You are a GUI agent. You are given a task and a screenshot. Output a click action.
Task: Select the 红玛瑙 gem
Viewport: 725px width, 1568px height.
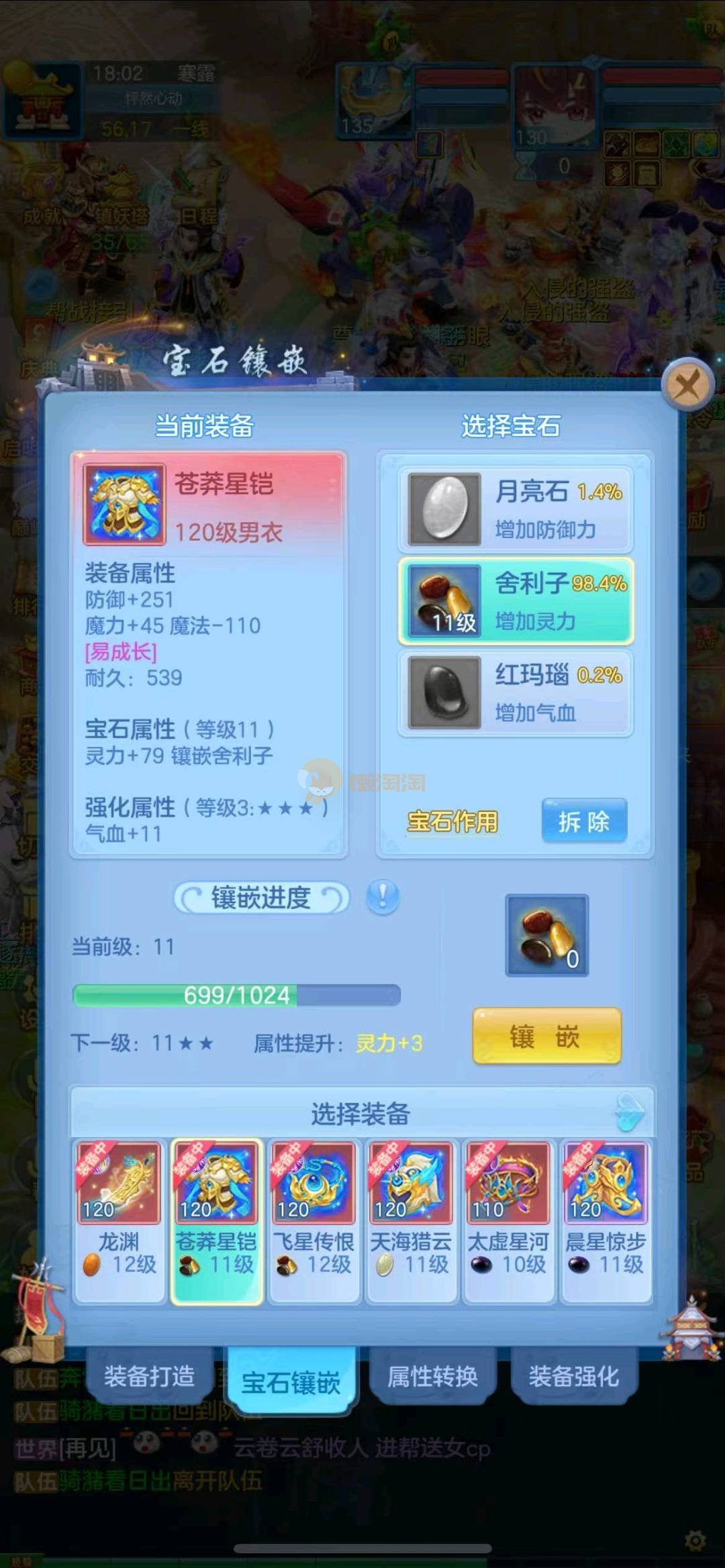516,692
